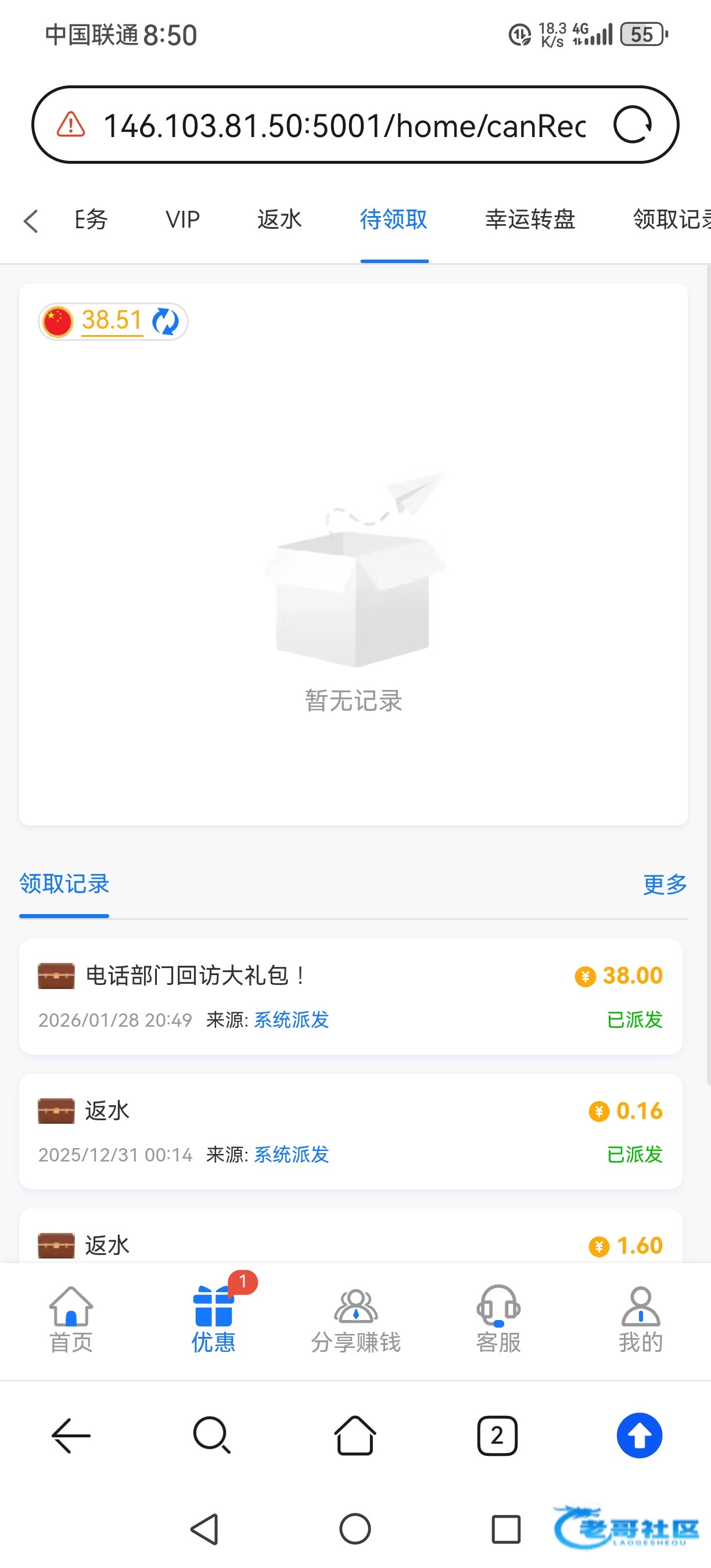Reload the page with the refresh icon
The image size is (711, 1568).
point(633,125)
